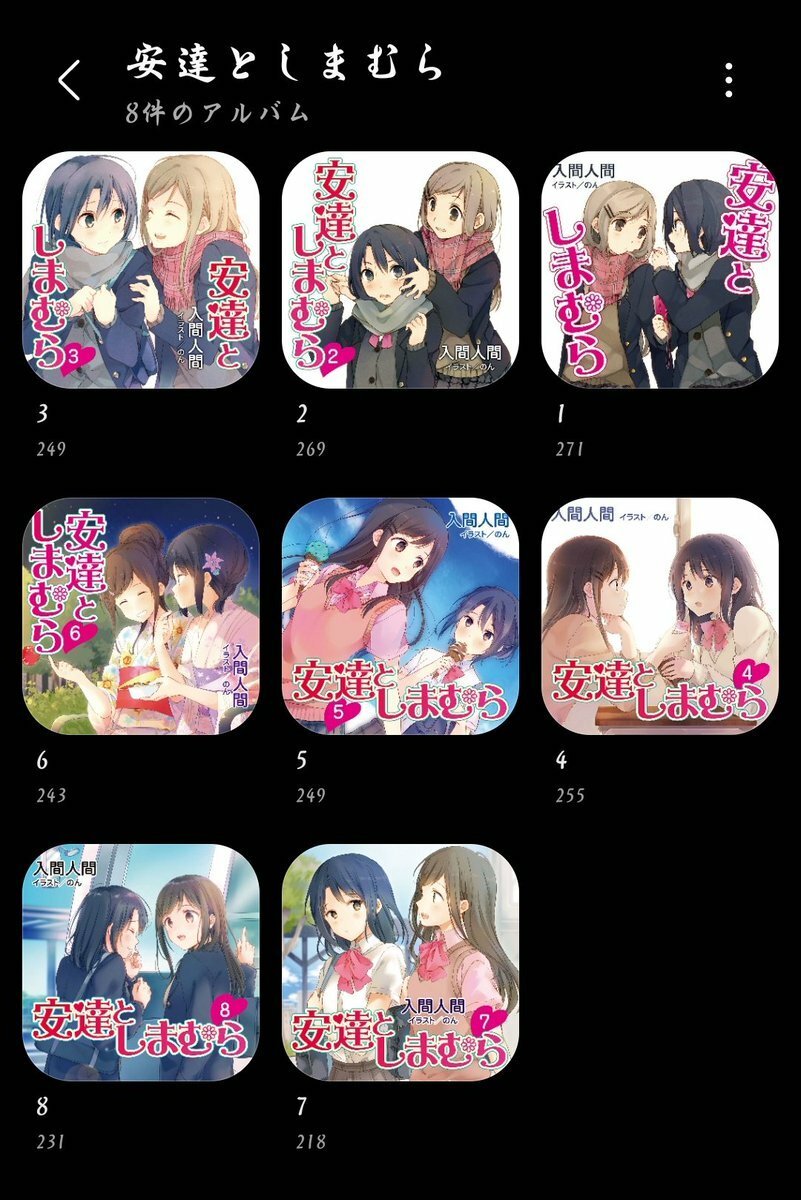Screen dimensions: 801x1200
Task: Open the three-dot overflow menu
Action: click(x=729, y=80)
